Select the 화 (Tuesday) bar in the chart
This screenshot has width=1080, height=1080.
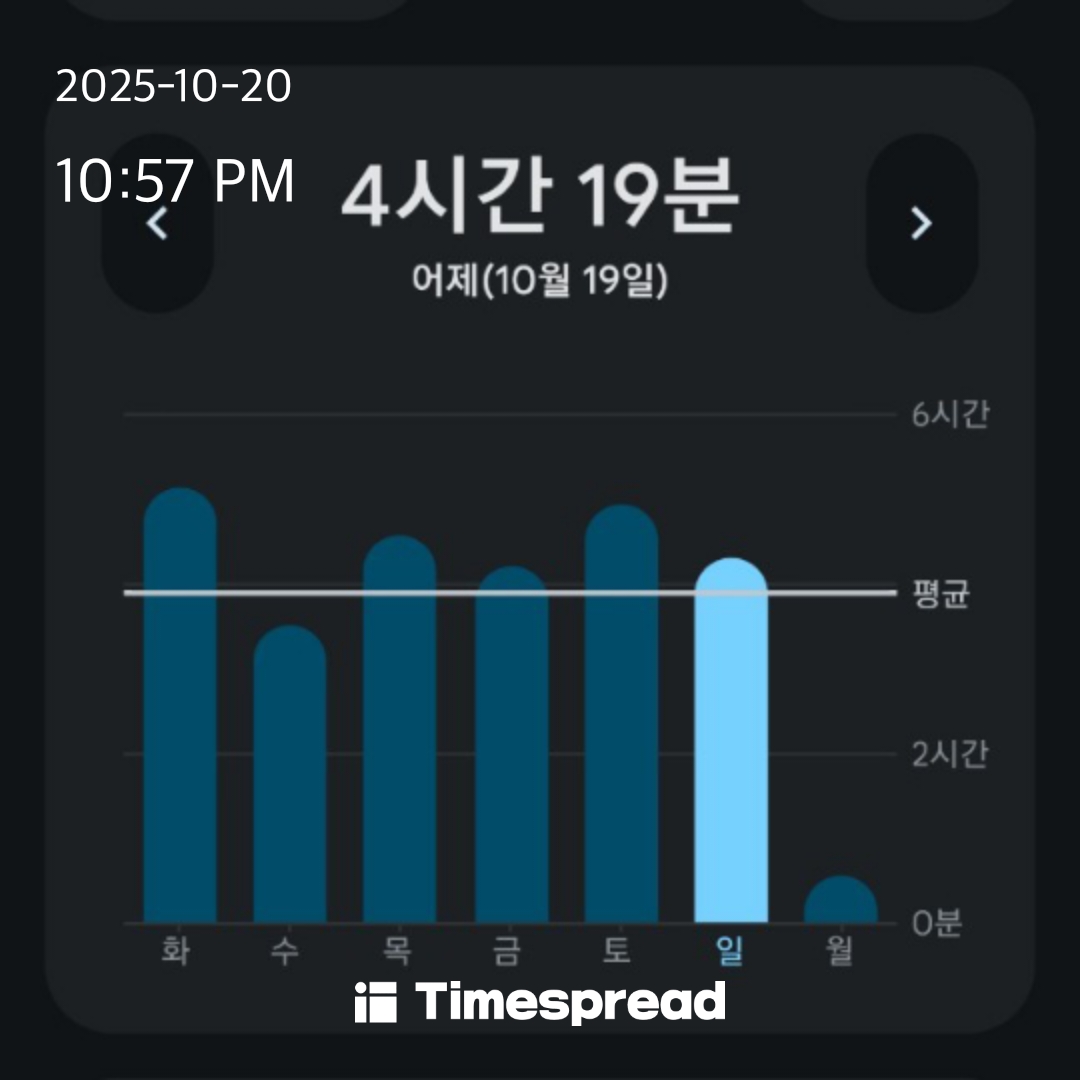click(x=180, y=710)
